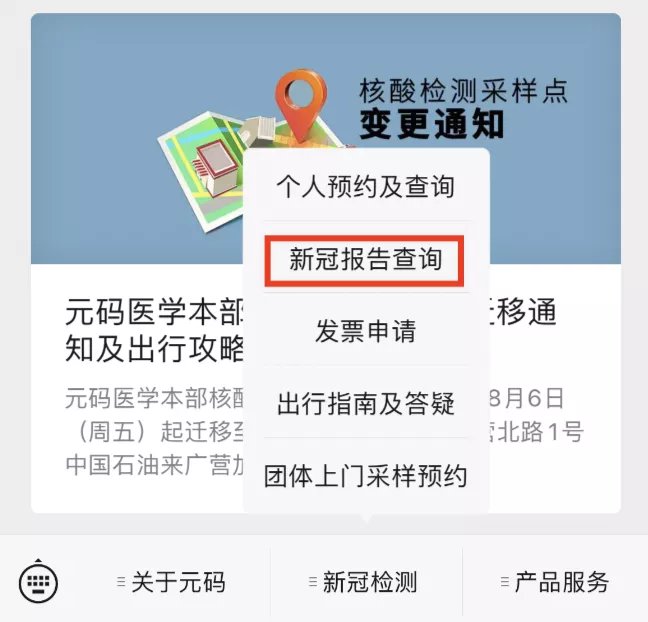The height and width of the screenshot is (622, 648).
Task: Select 个人预约及查询 from popup menu
Action: tap(365, 187)
